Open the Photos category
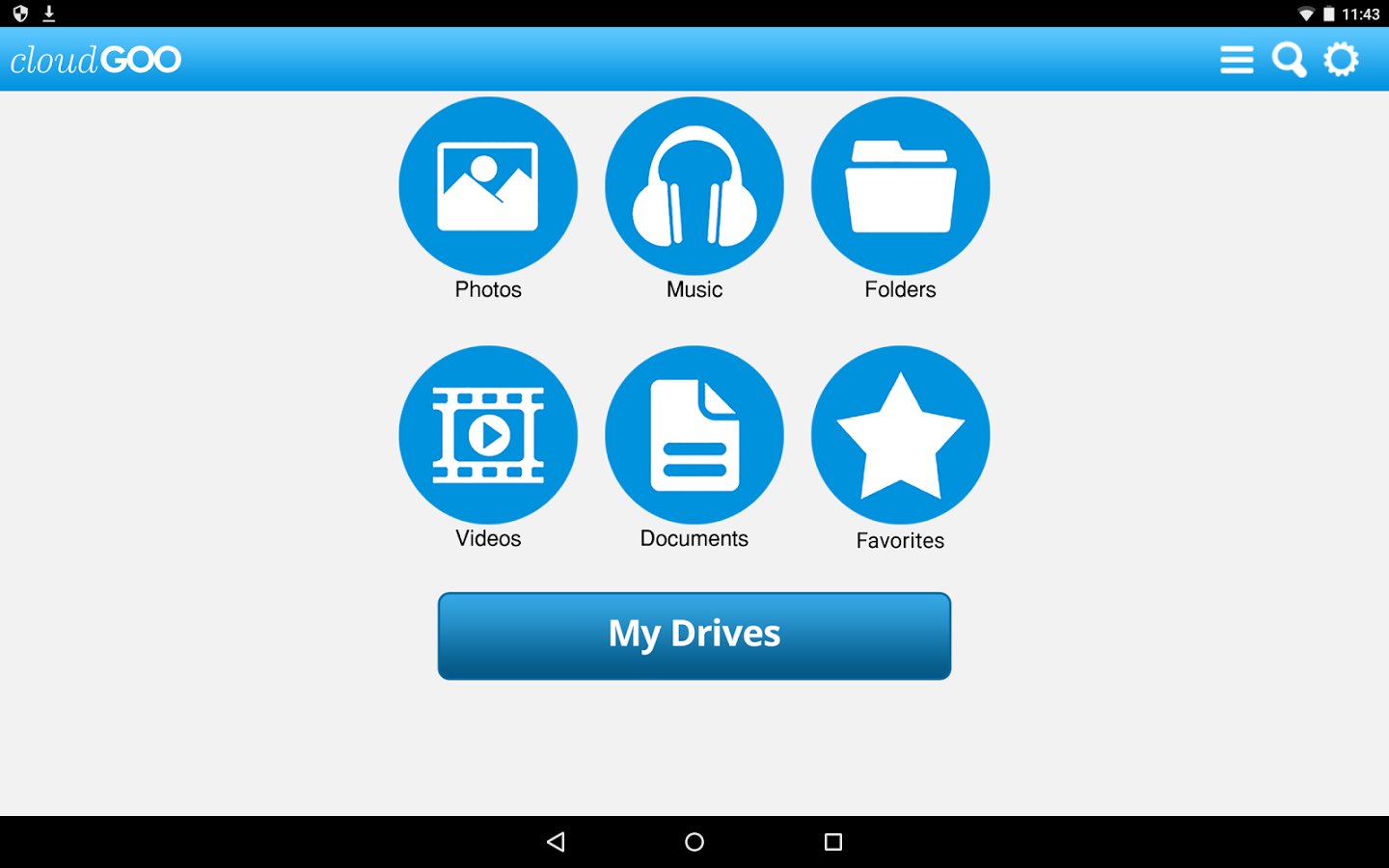This screenshot has width=1389, height=868. pos(488,186)
